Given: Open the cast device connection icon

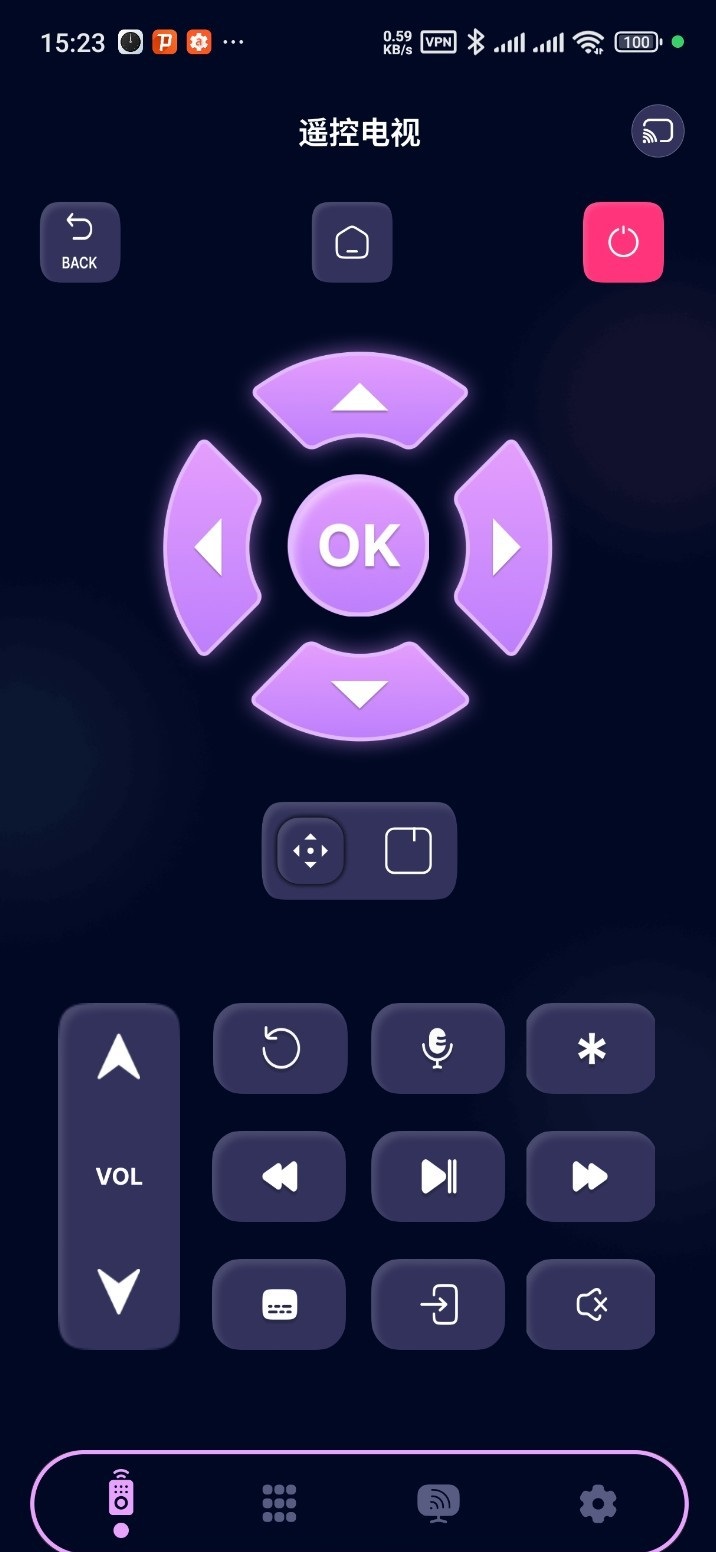Looking at the screenshot, I should point(657,132).
